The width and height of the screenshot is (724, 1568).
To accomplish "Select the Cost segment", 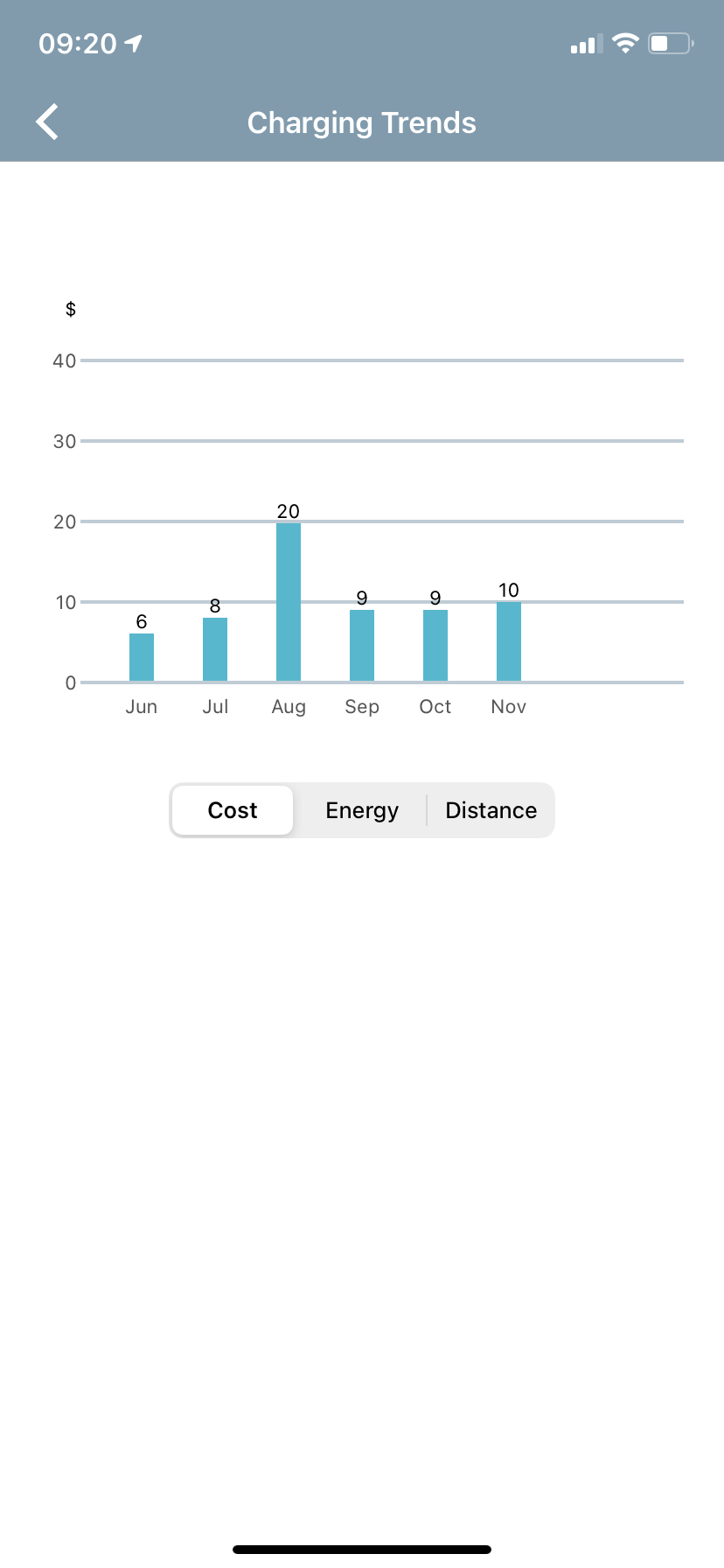I will (x=233, y=810).
